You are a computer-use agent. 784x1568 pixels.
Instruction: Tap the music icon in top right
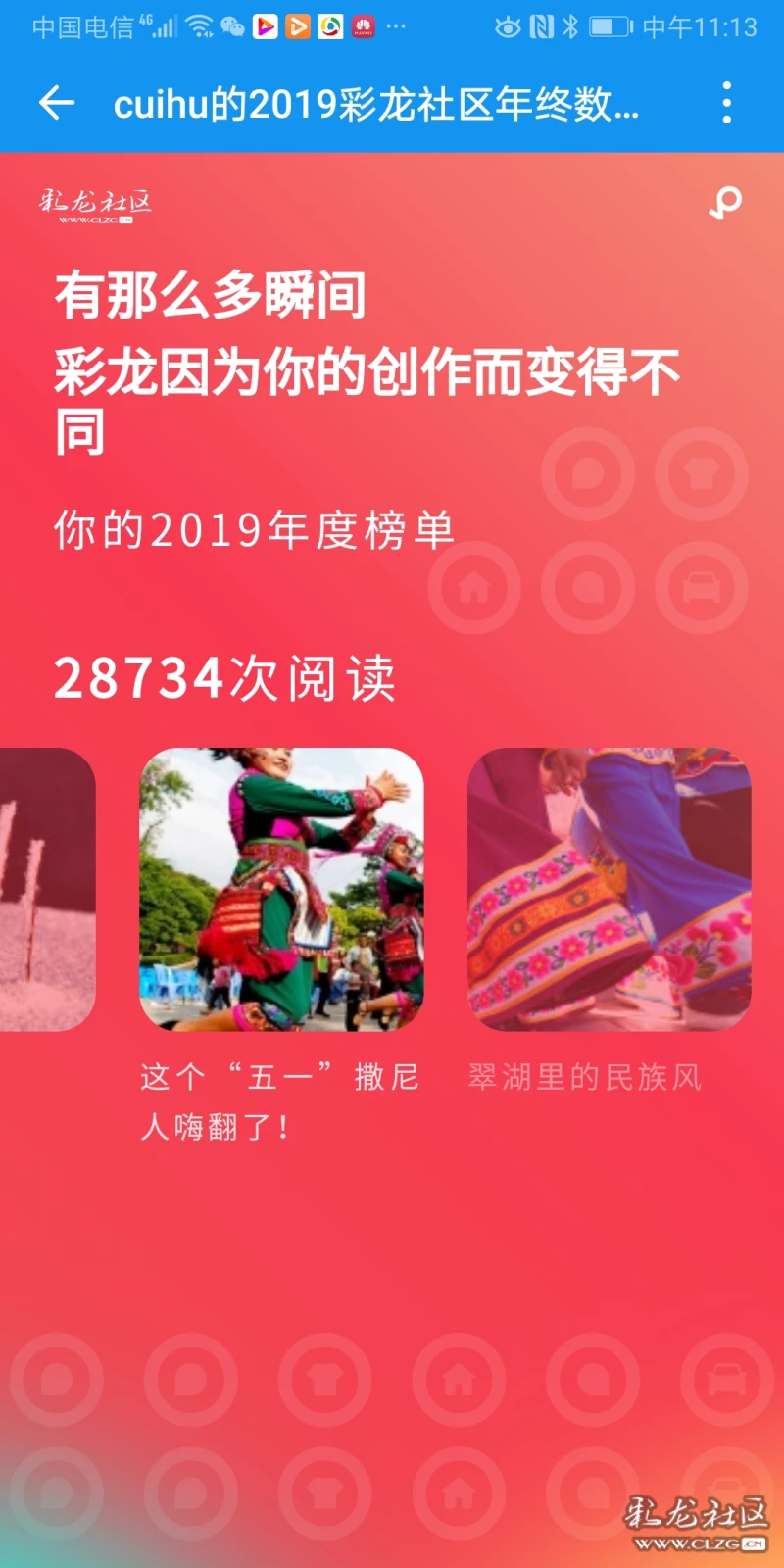coord(725,203)
